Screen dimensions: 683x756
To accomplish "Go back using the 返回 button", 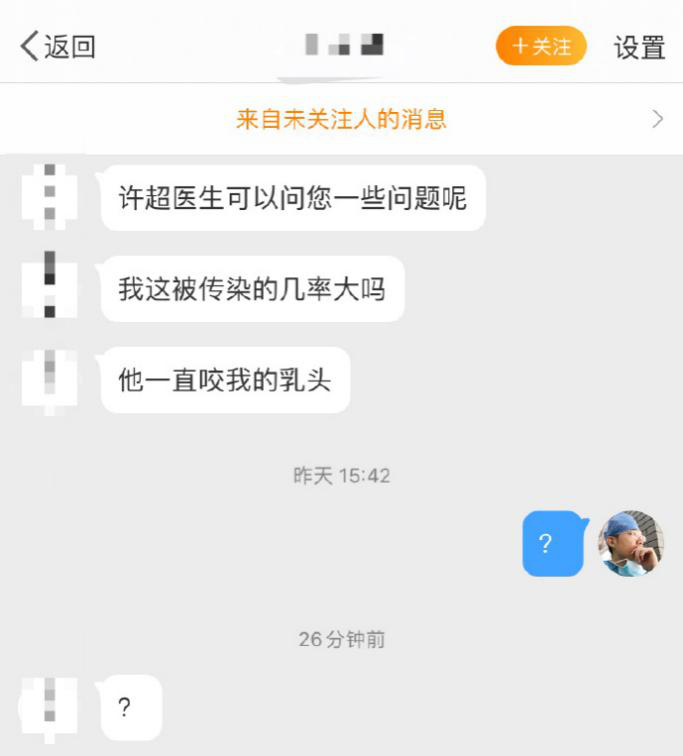I will (58, 46).
